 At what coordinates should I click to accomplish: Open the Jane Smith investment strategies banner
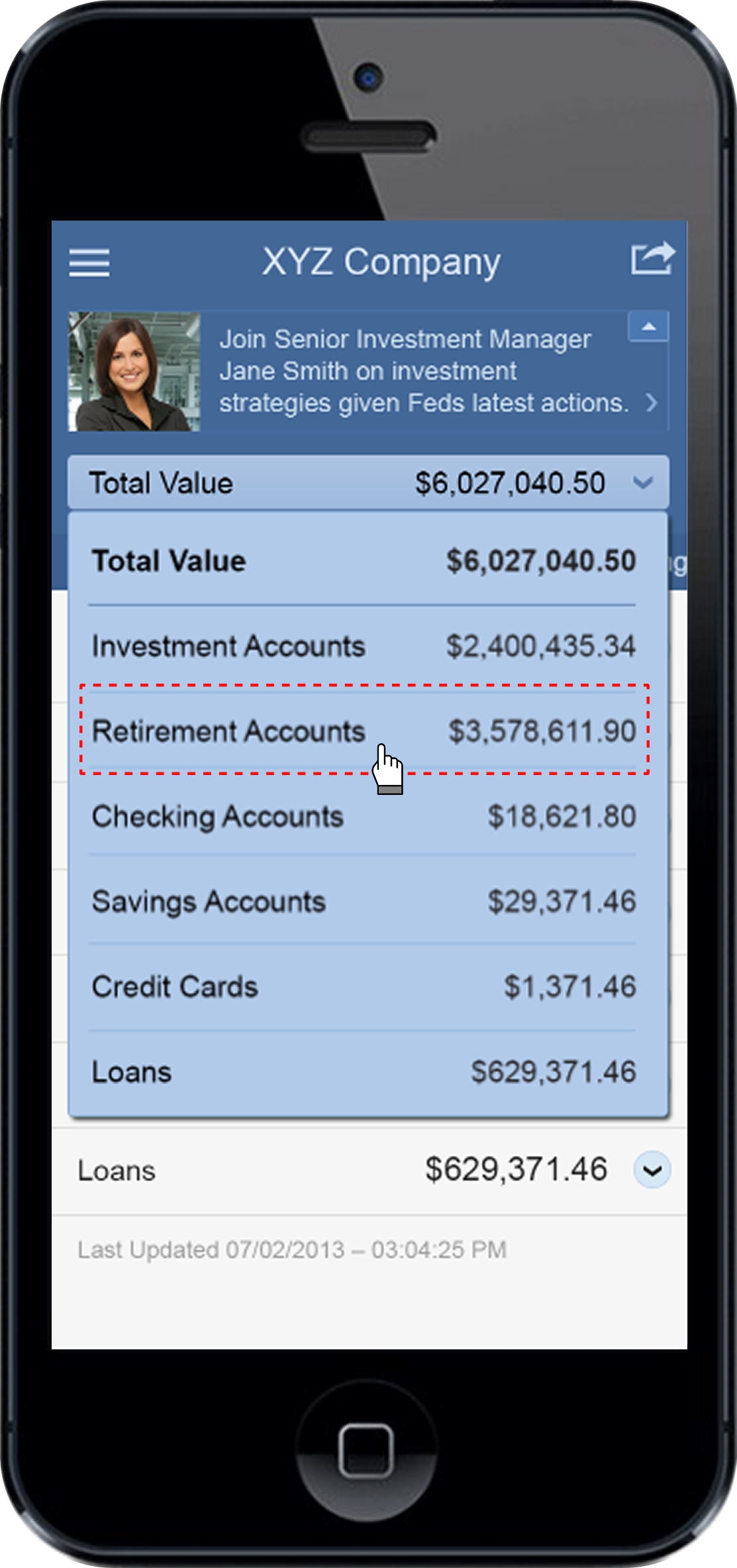(x=422, y=372)
